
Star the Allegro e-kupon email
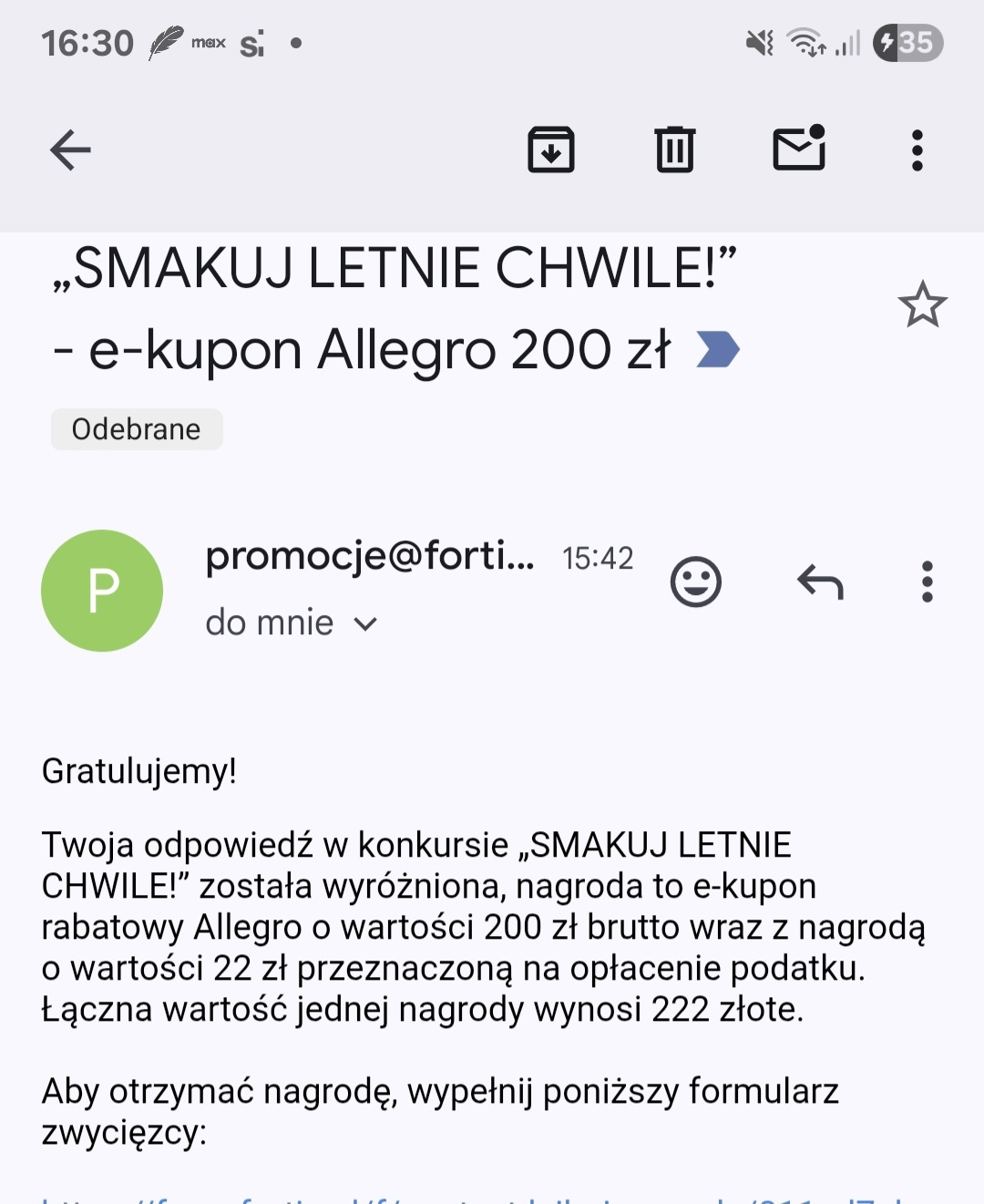tap(922, 304)
